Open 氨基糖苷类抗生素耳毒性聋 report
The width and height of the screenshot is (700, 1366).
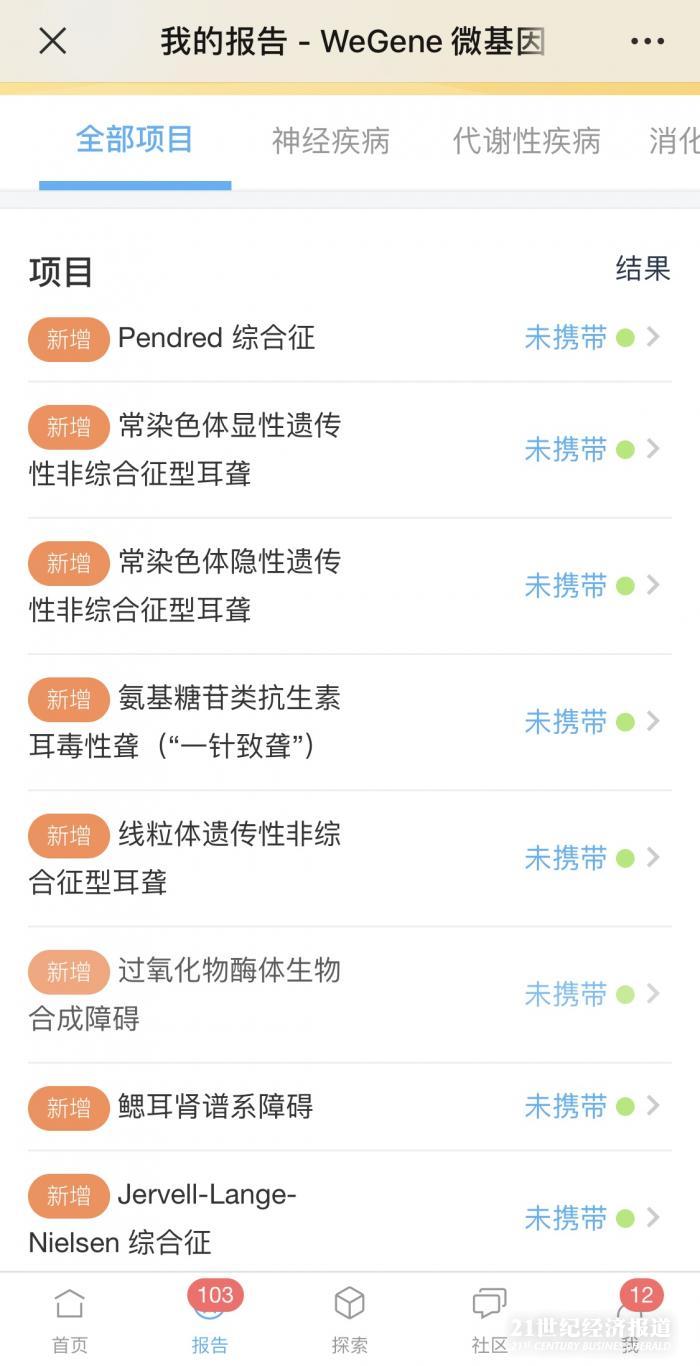click(348, 722)
